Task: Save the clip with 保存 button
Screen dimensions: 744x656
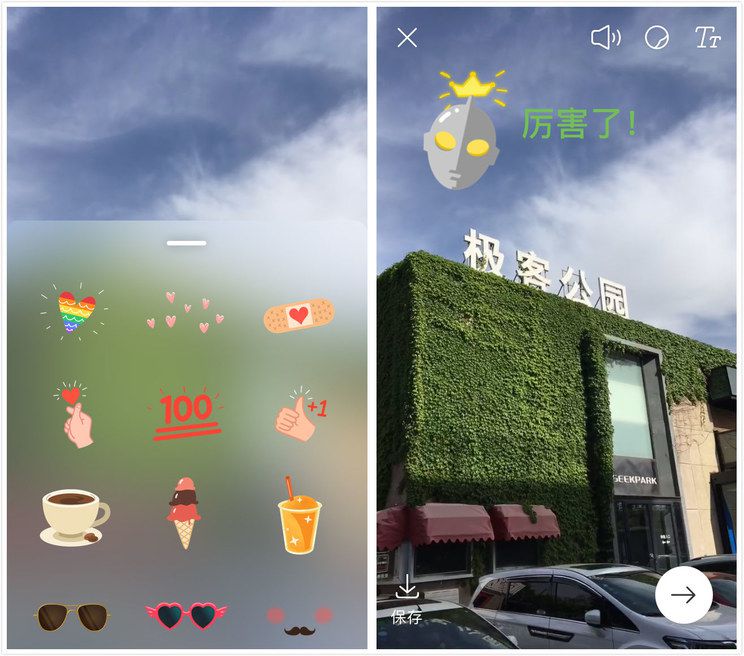Action: [407, 599]
